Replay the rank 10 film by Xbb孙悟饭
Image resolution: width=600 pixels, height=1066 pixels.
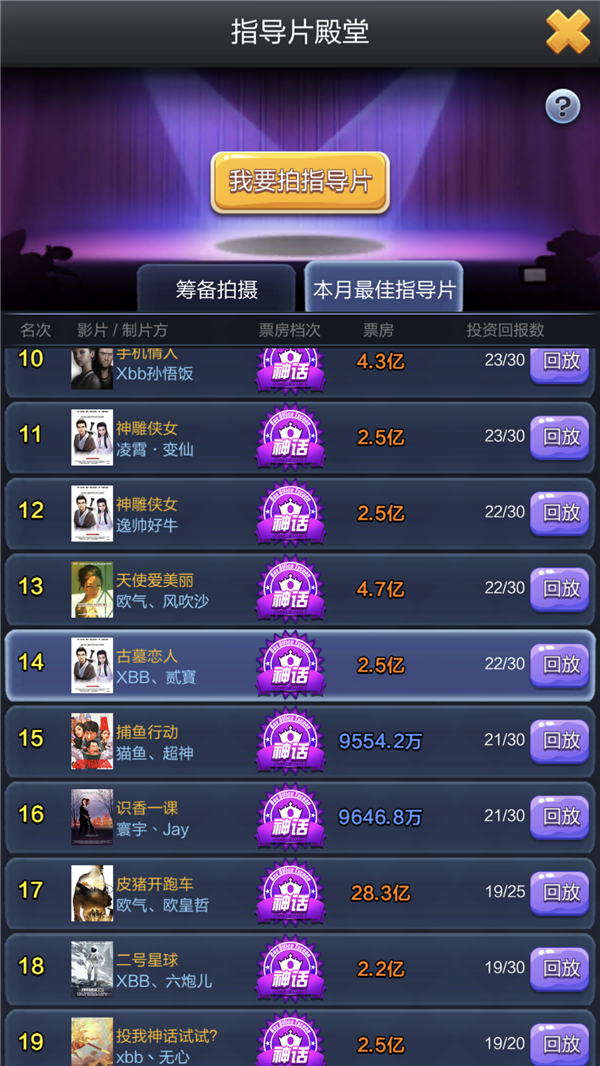point(559,363)
